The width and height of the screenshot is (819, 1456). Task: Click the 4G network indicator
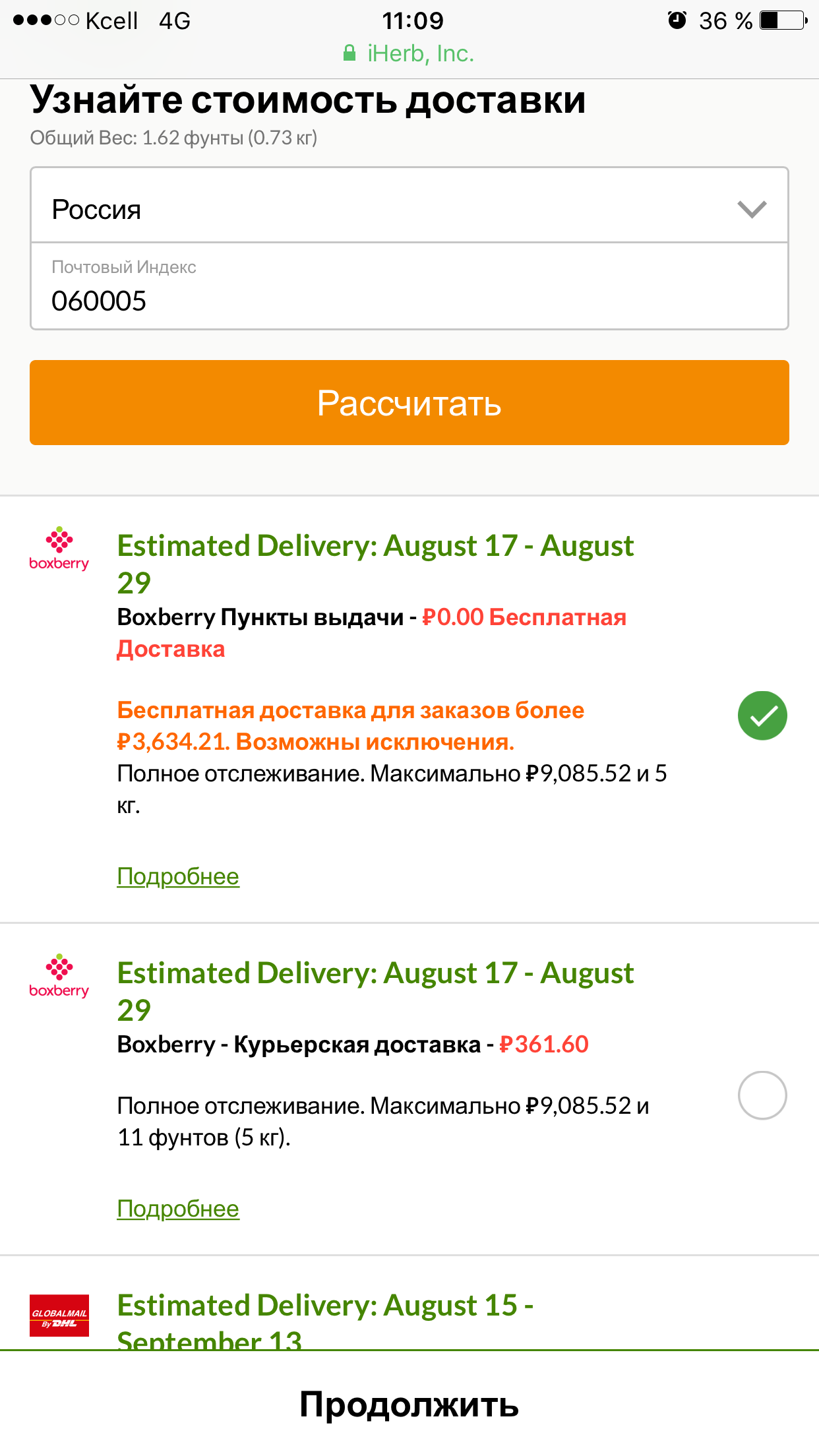pos(173,20)
